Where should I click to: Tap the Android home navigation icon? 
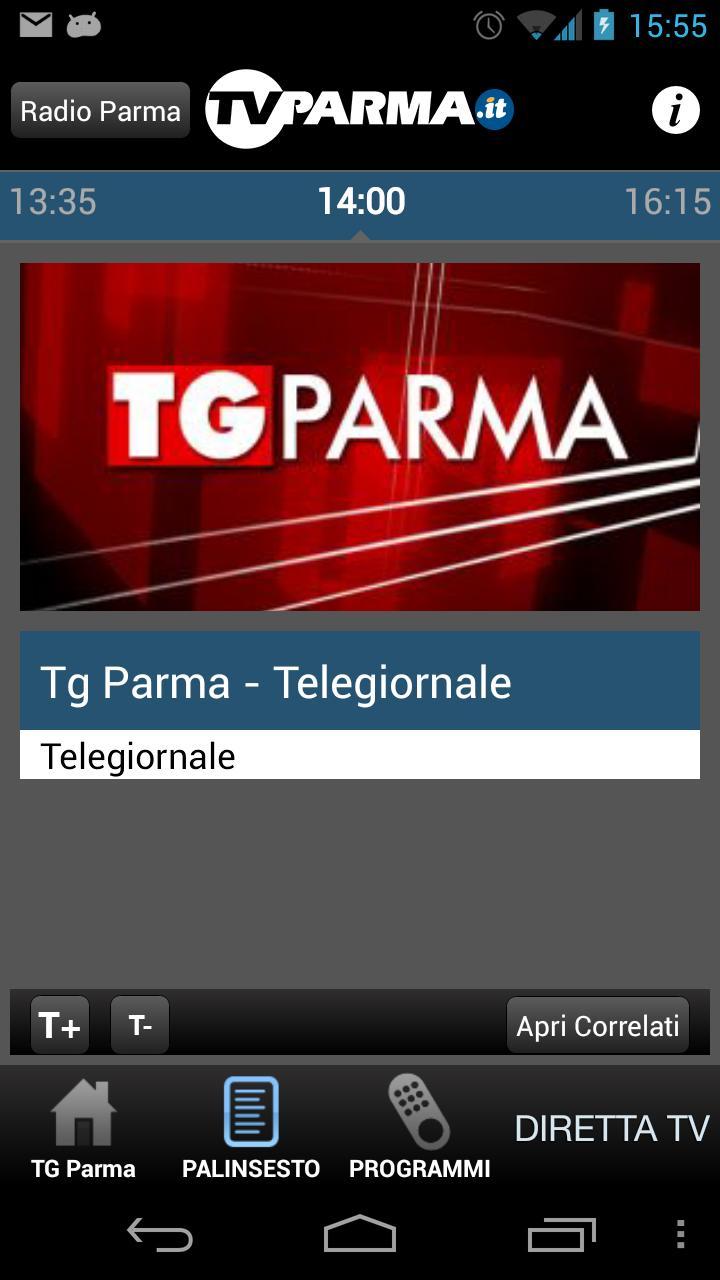point(360,1237)
